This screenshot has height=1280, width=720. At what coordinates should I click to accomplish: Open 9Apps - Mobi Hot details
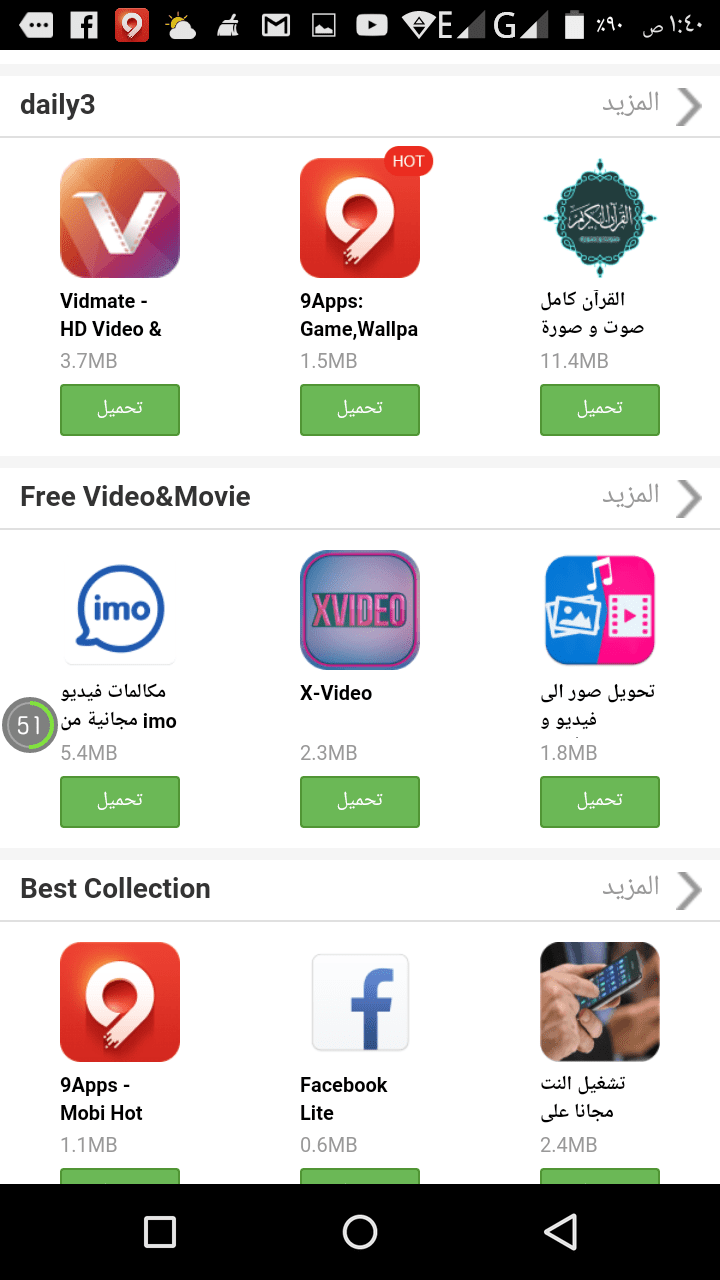[120, 1002]
